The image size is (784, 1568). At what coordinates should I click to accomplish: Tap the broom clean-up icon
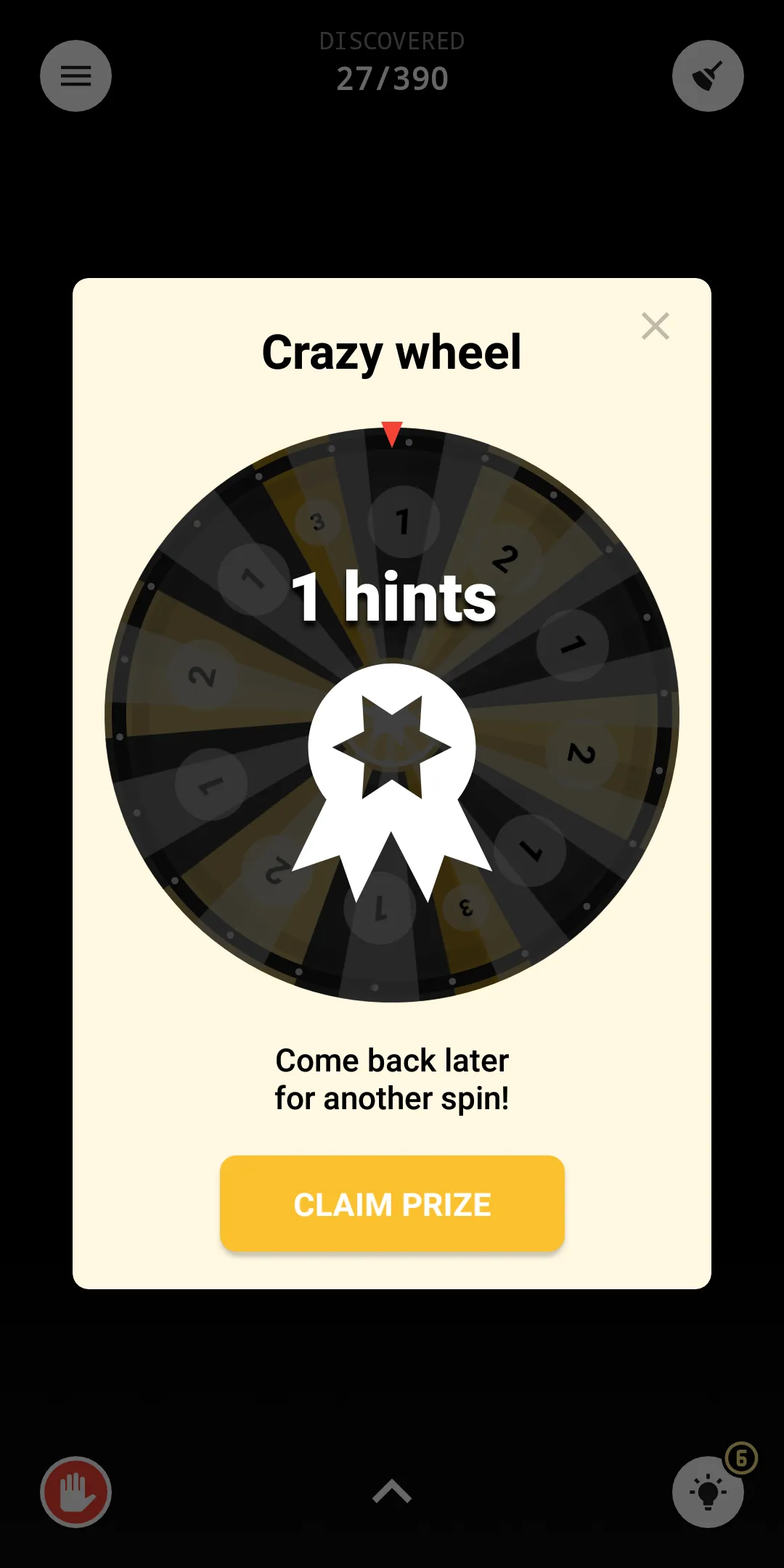[x=708, y=75]
